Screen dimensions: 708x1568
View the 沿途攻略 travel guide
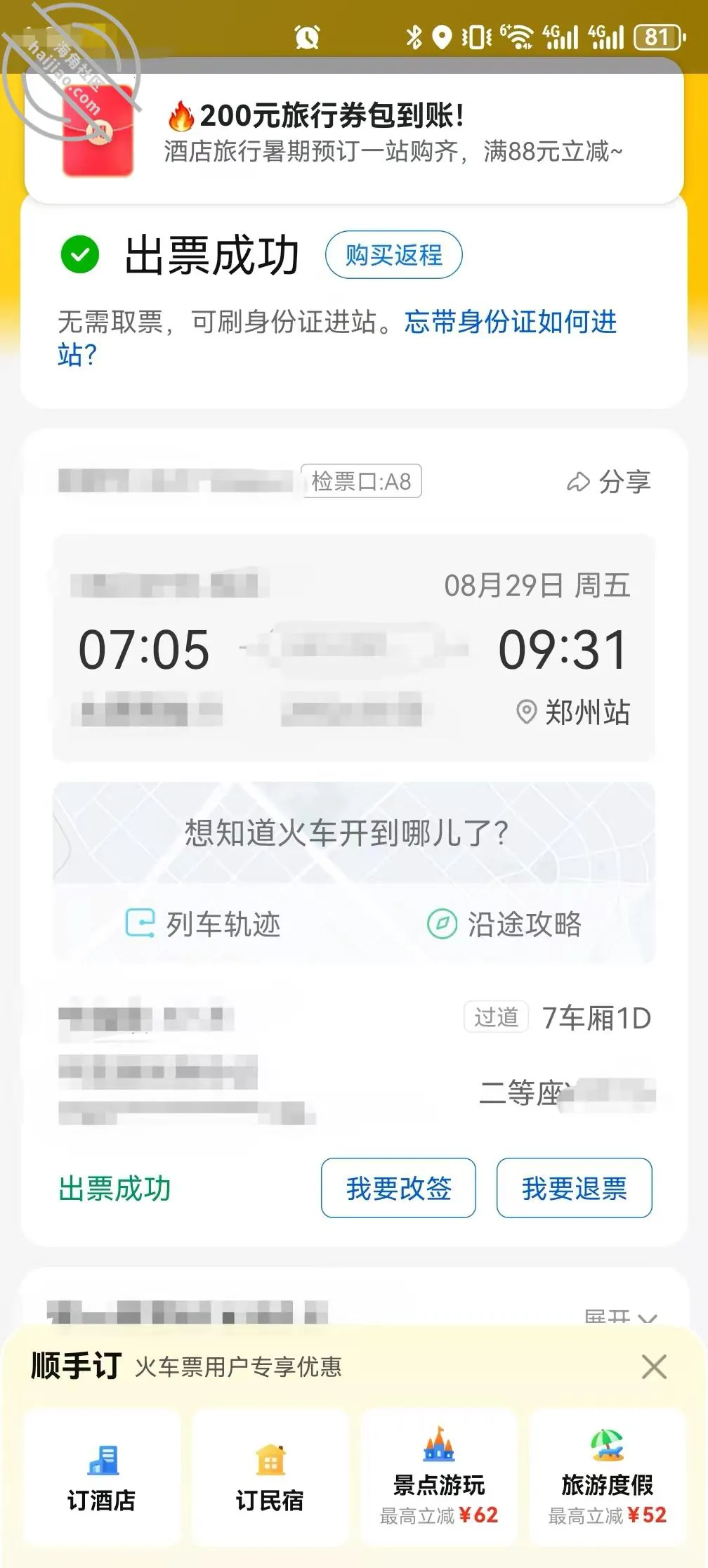coord(504,924)
